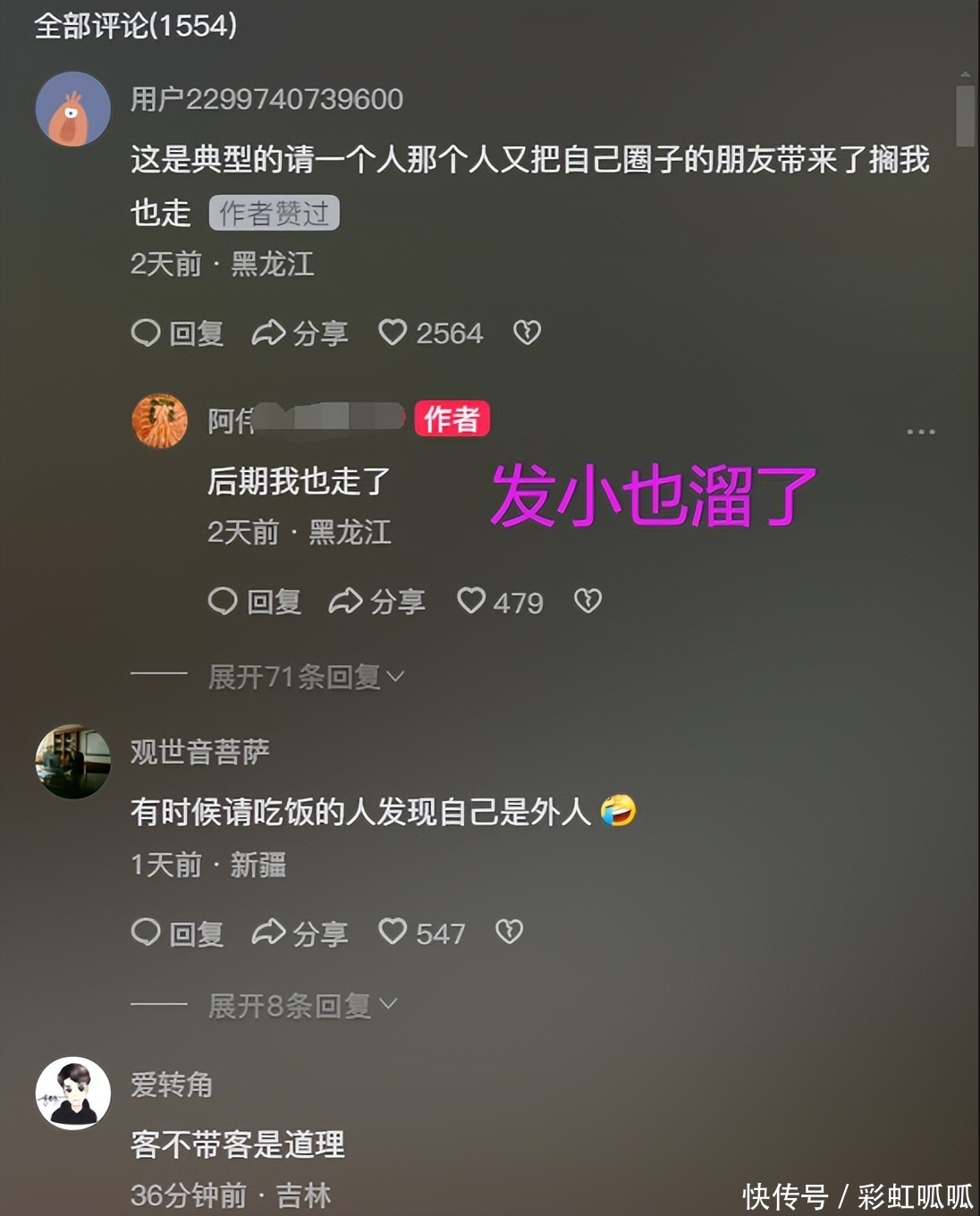Share the author's reply comment

coord(376,602)
